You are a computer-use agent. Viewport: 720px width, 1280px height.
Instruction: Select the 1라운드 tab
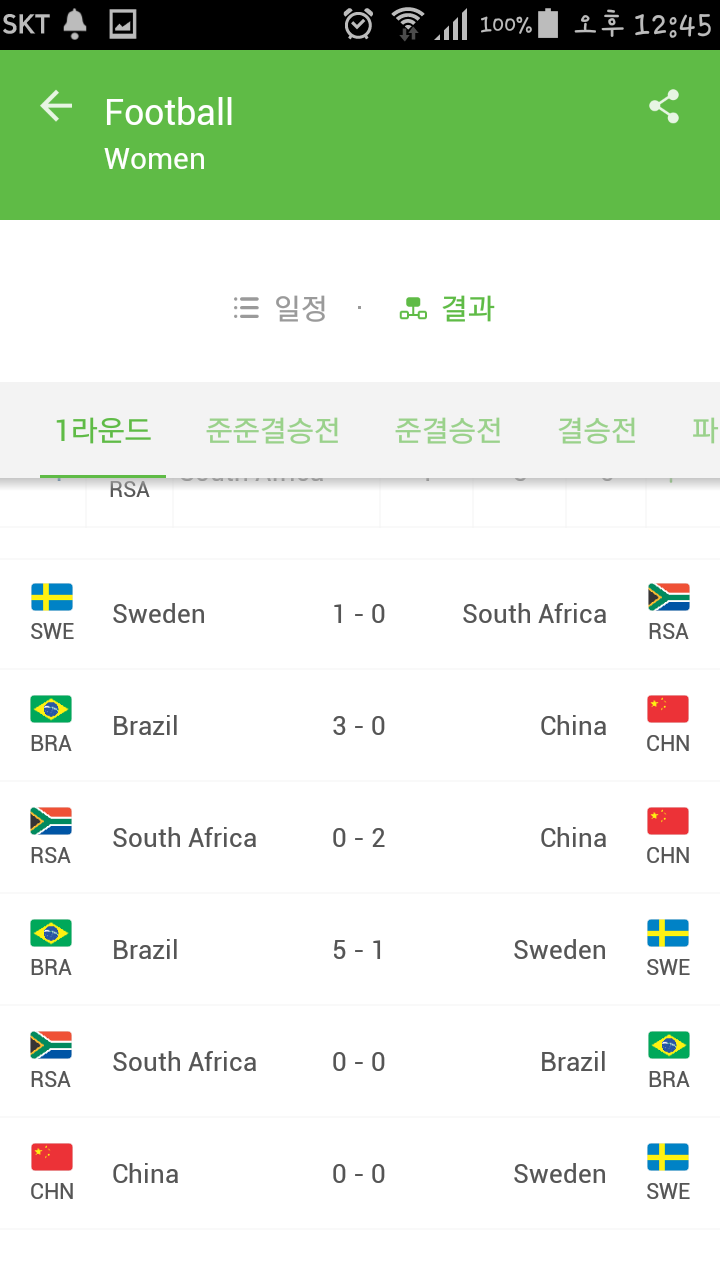tap(103, 431)
